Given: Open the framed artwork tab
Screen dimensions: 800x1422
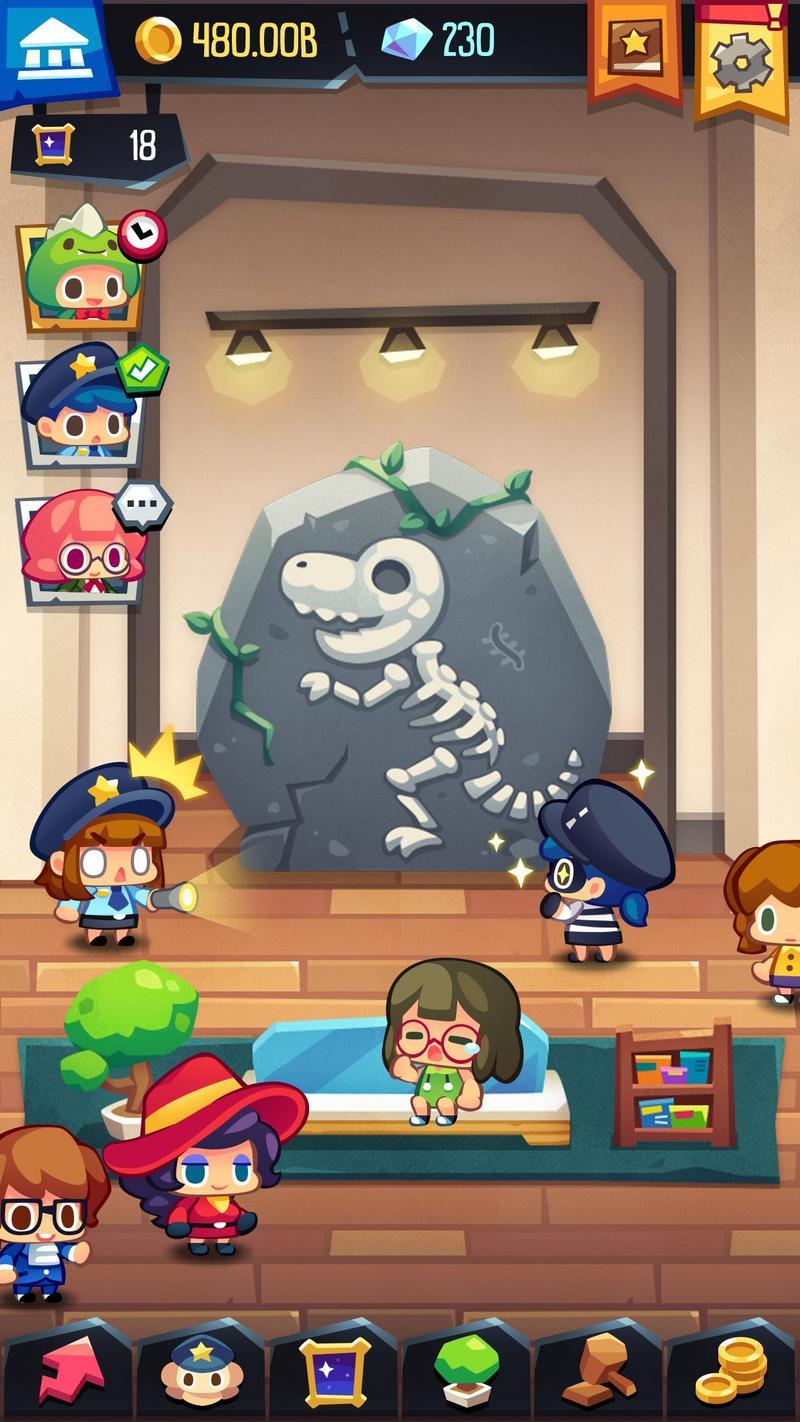Looking at the screenshot, I should click(x=334, y=1373).
